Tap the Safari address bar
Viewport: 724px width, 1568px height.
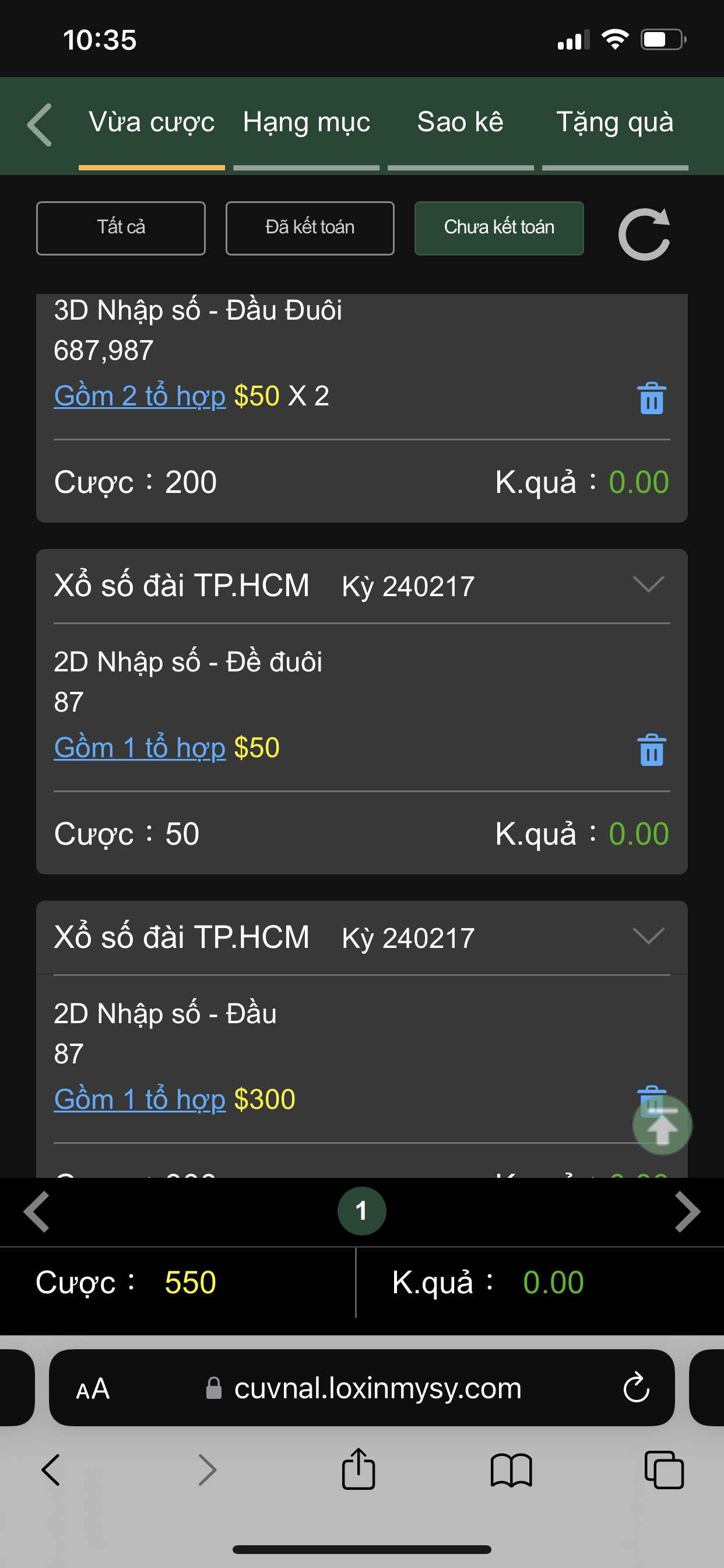pos(361,1388)
